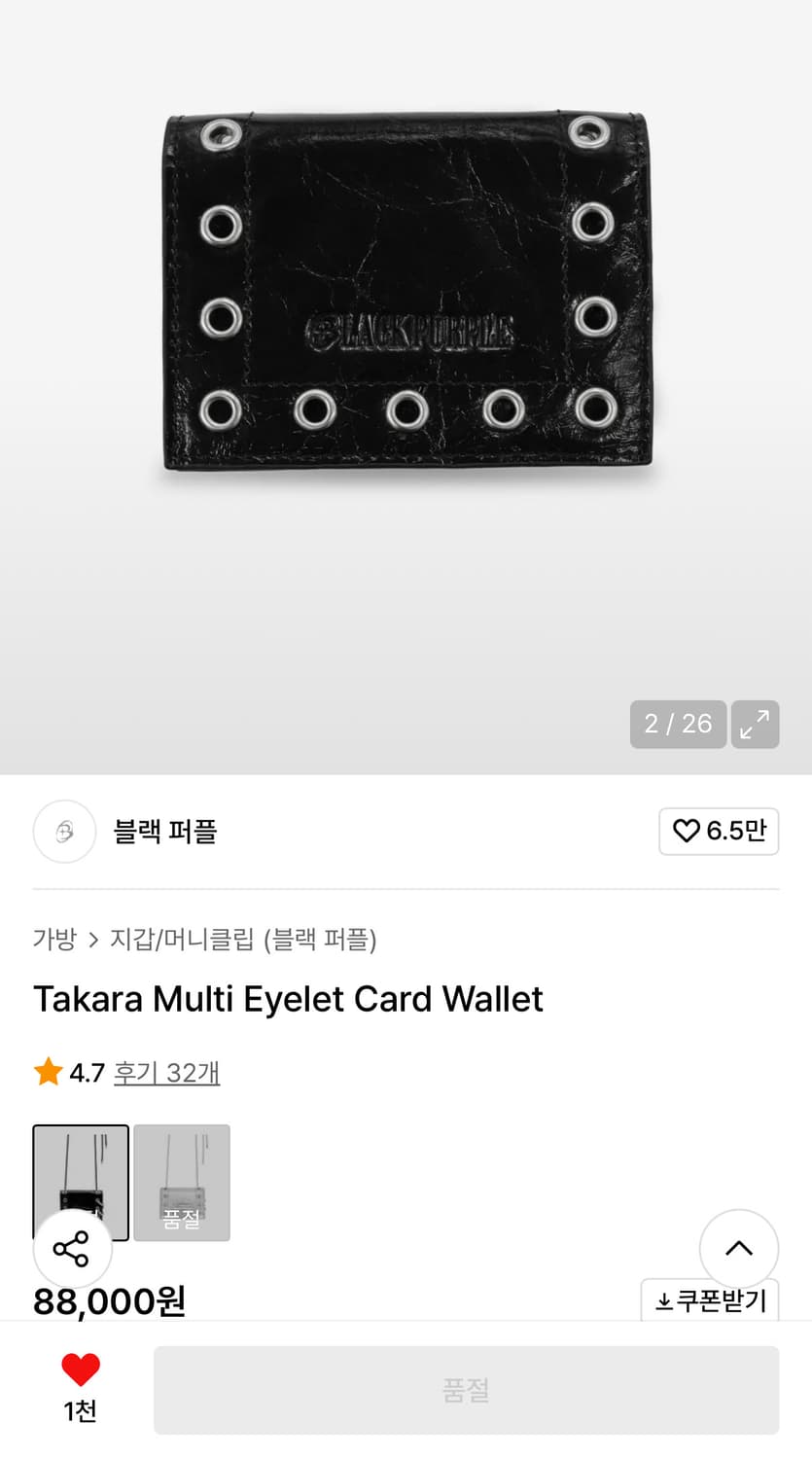
Task: Expand the product image with the fullscreen arrows icon
Action: click(755, 725)
